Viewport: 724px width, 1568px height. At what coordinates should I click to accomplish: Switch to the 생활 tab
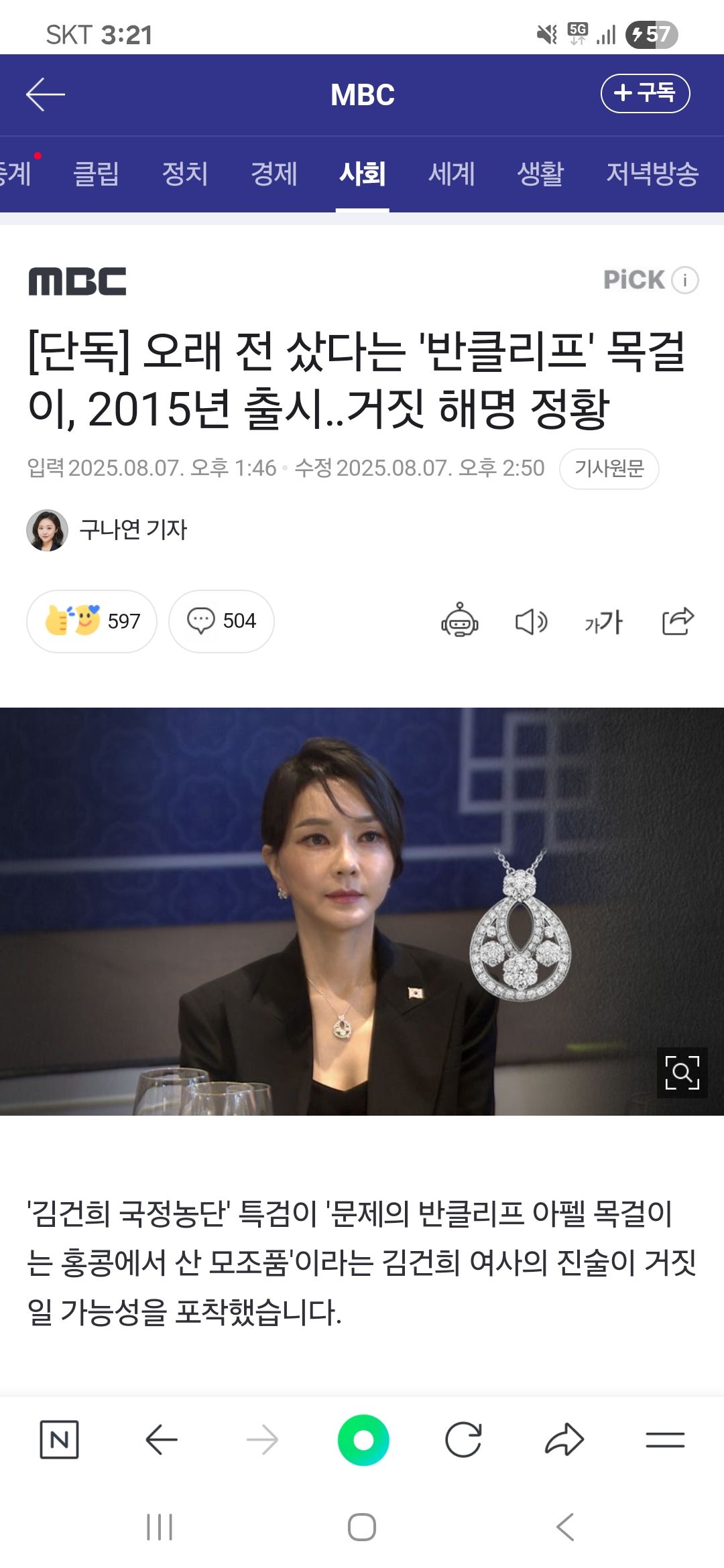point(540,174)
